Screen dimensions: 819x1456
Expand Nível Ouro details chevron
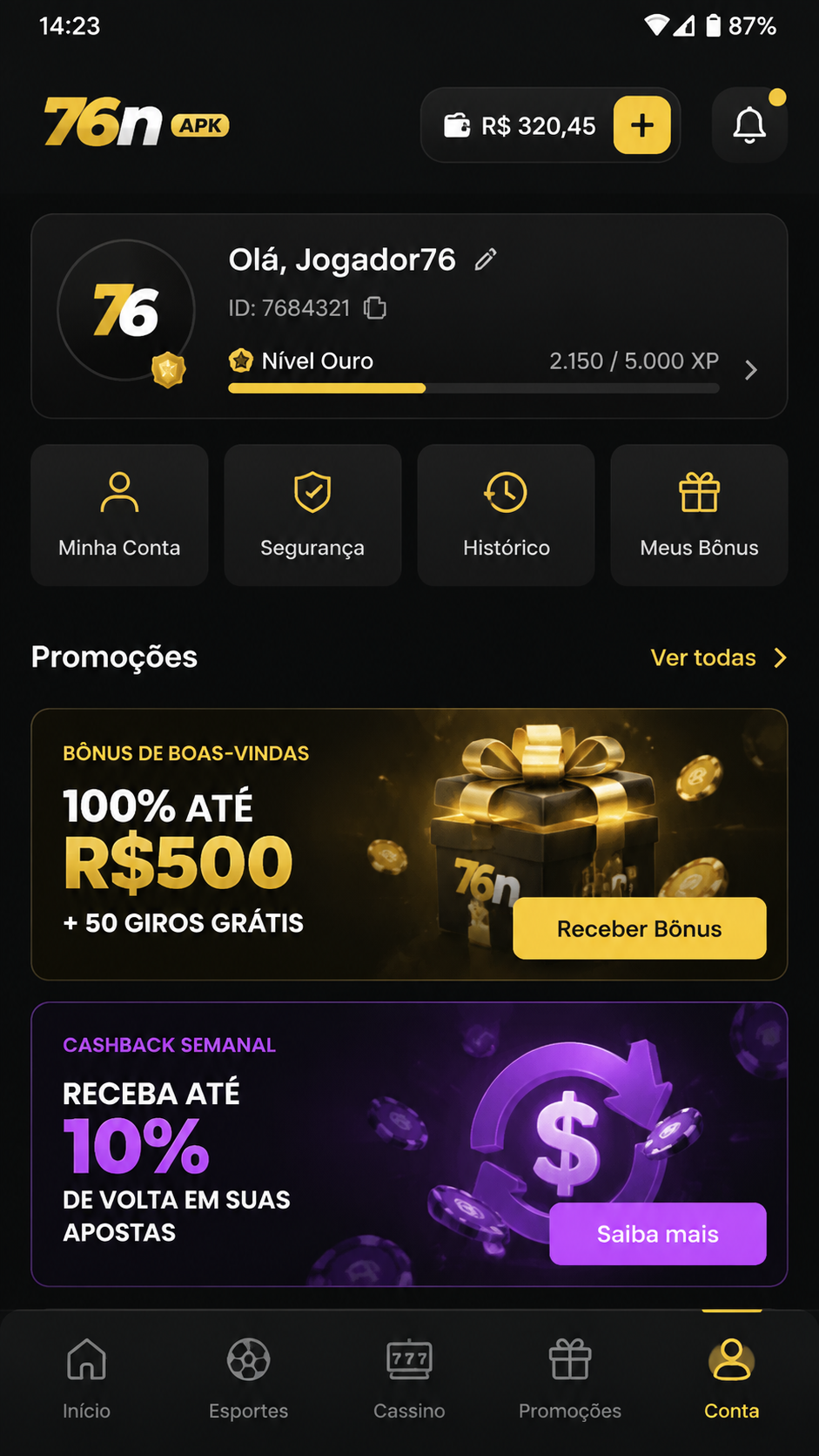pos(751,370)
